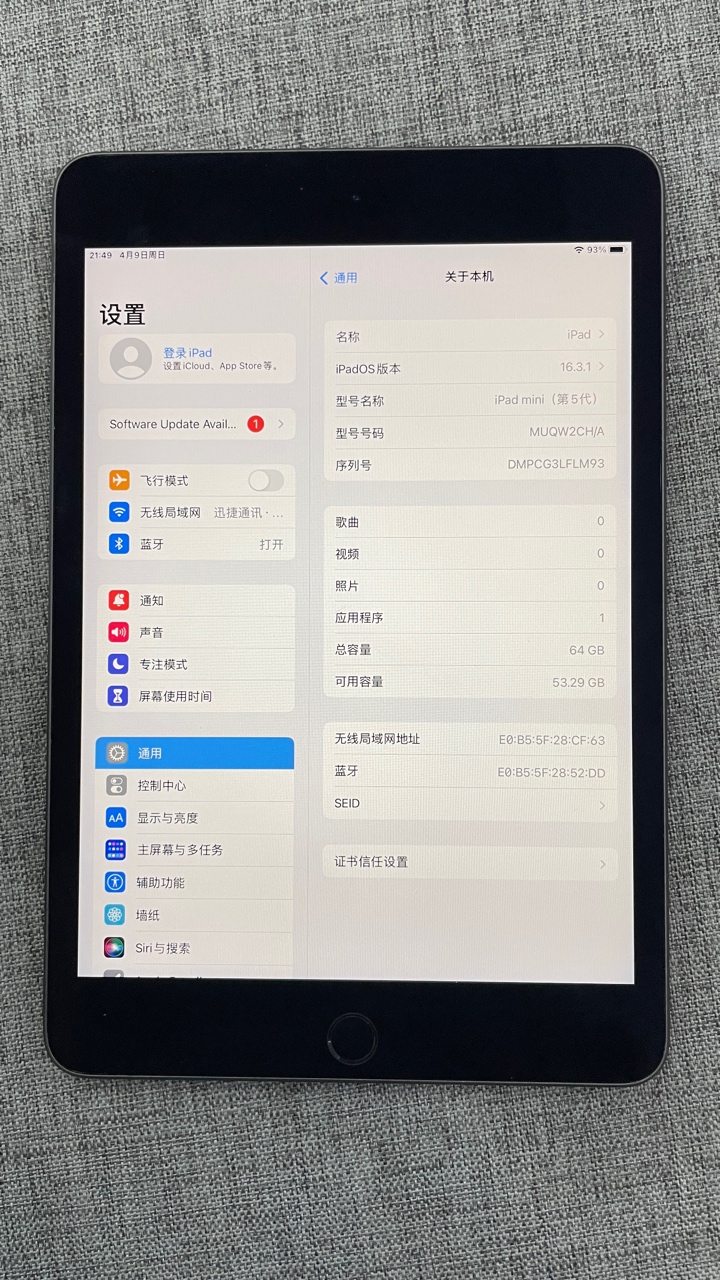The image size is (720, 1280).
Task: Open the SEID row
Action: [470, 804]
